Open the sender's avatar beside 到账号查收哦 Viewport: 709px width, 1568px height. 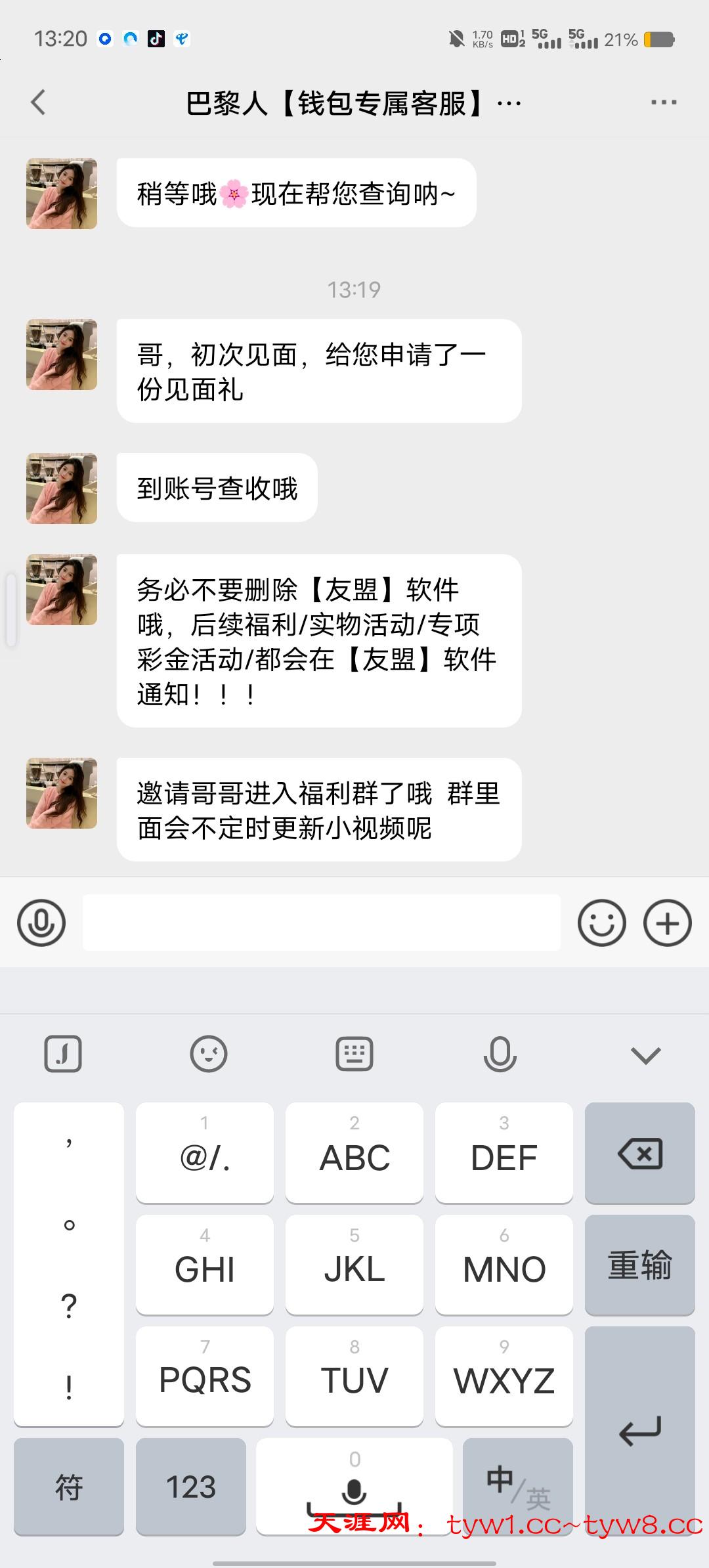click(x=62, y=489)
